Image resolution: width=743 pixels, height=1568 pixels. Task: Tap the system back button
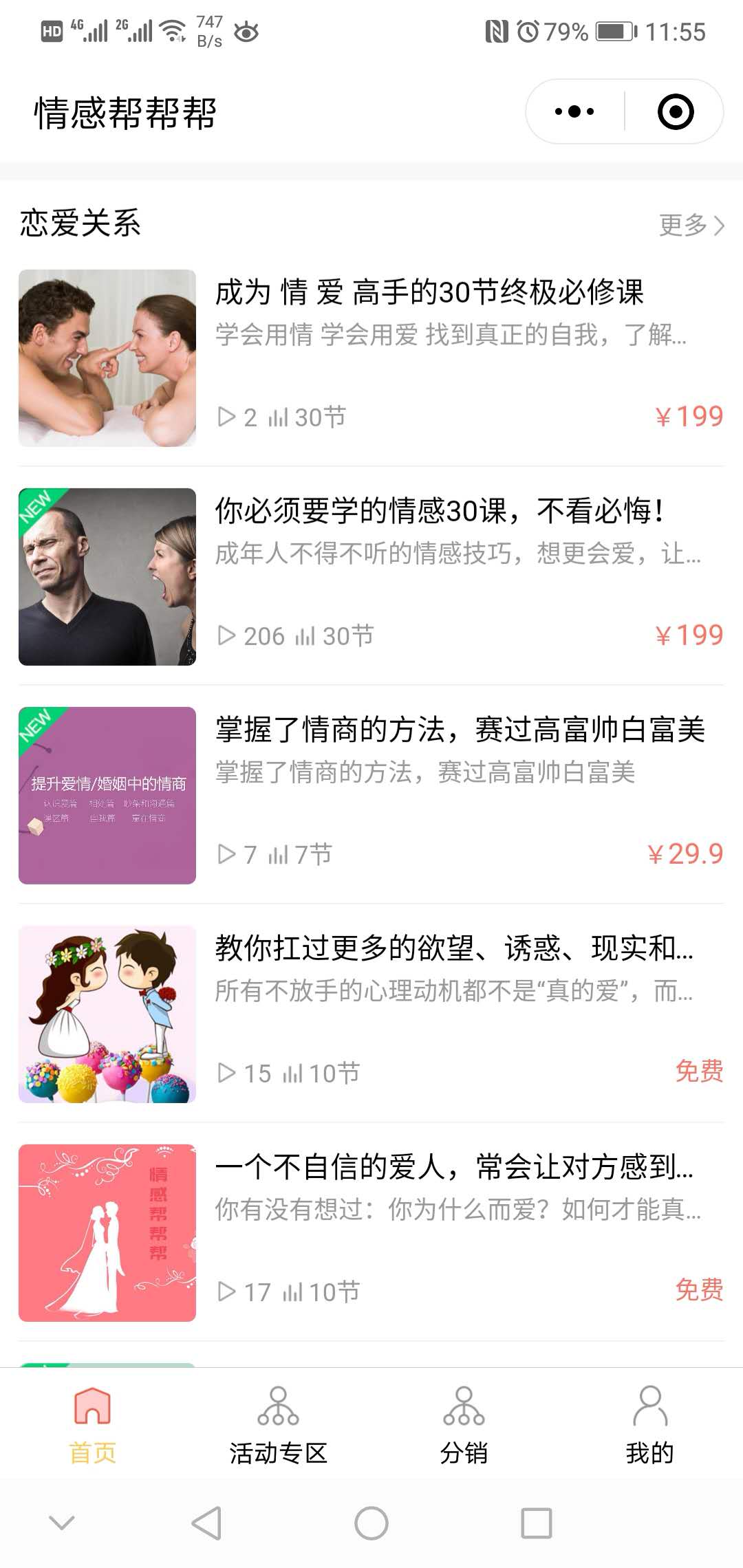tap(206, 1523)
